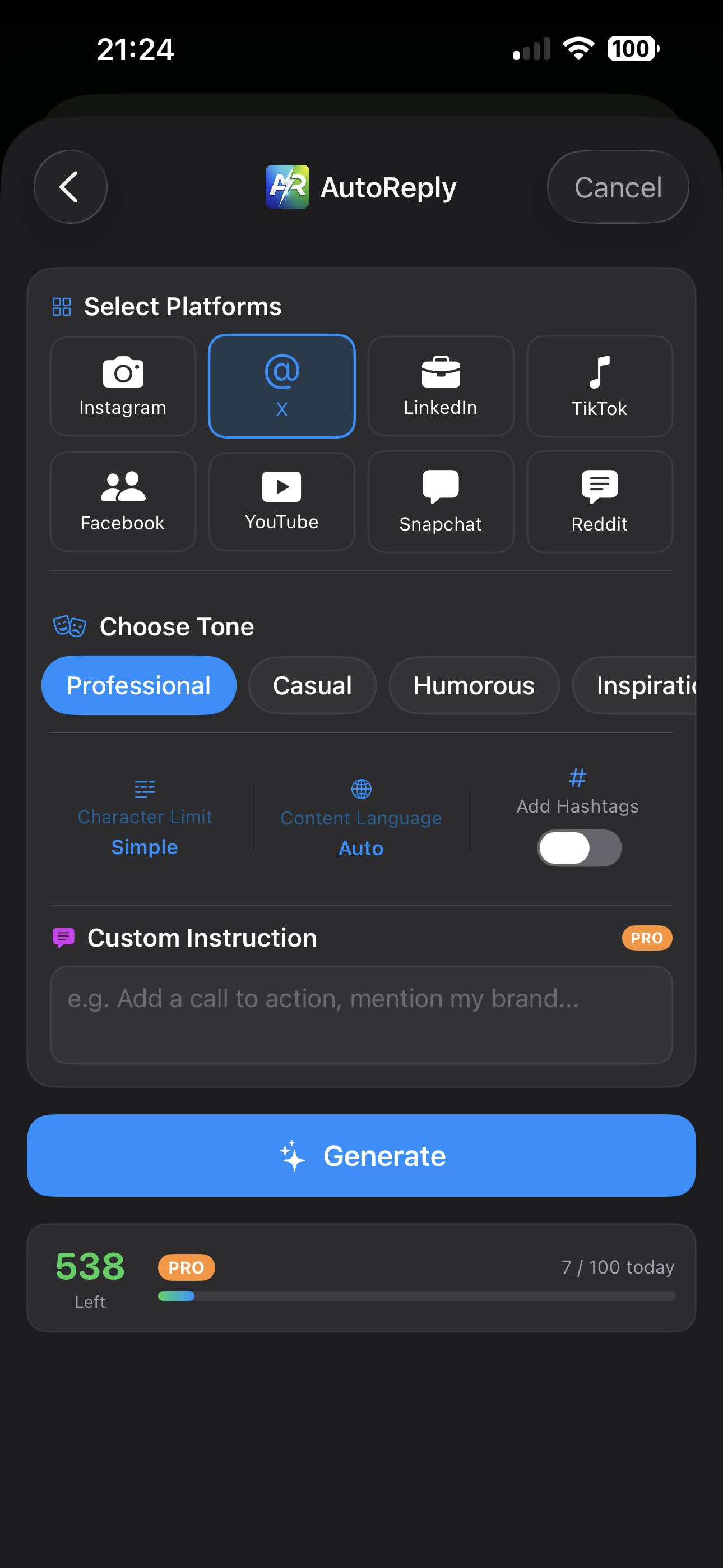Choose the YouTube play icon
Image resolution: width=723 pixels, height=1568 pixels.
(x=281, y=500)
